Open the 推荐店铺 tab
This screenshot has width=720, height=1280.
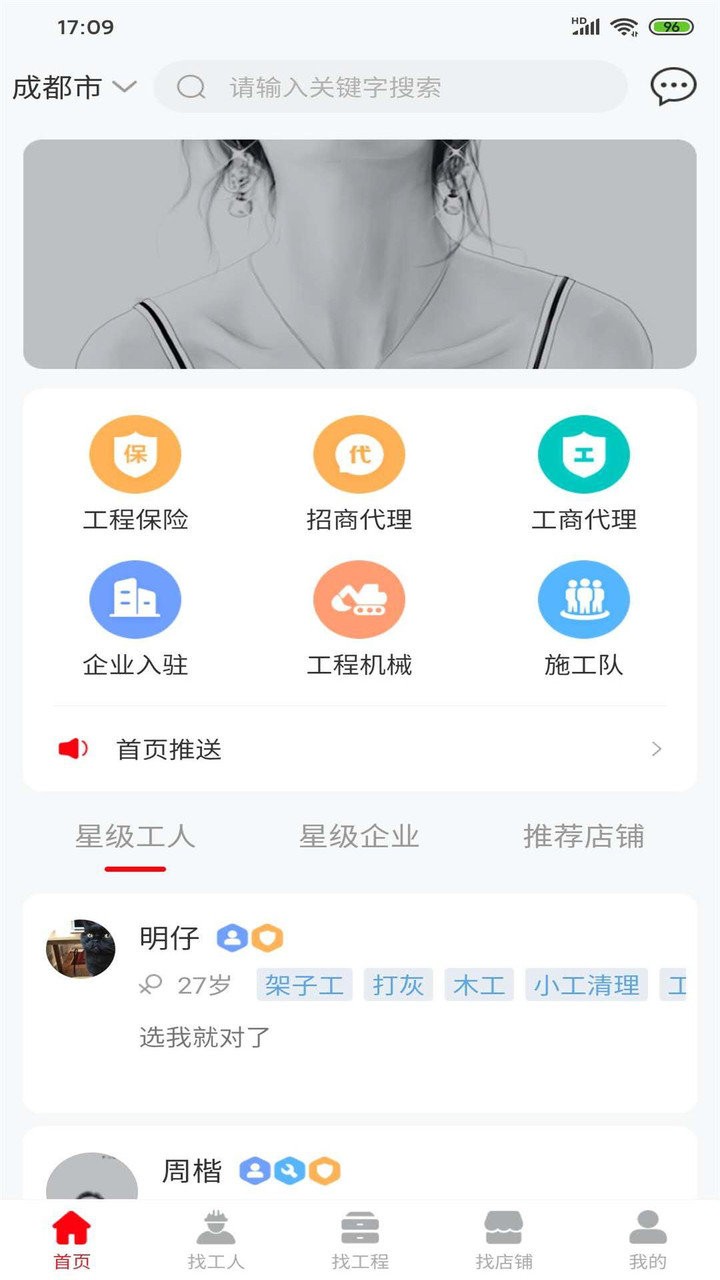click(586, 837)
